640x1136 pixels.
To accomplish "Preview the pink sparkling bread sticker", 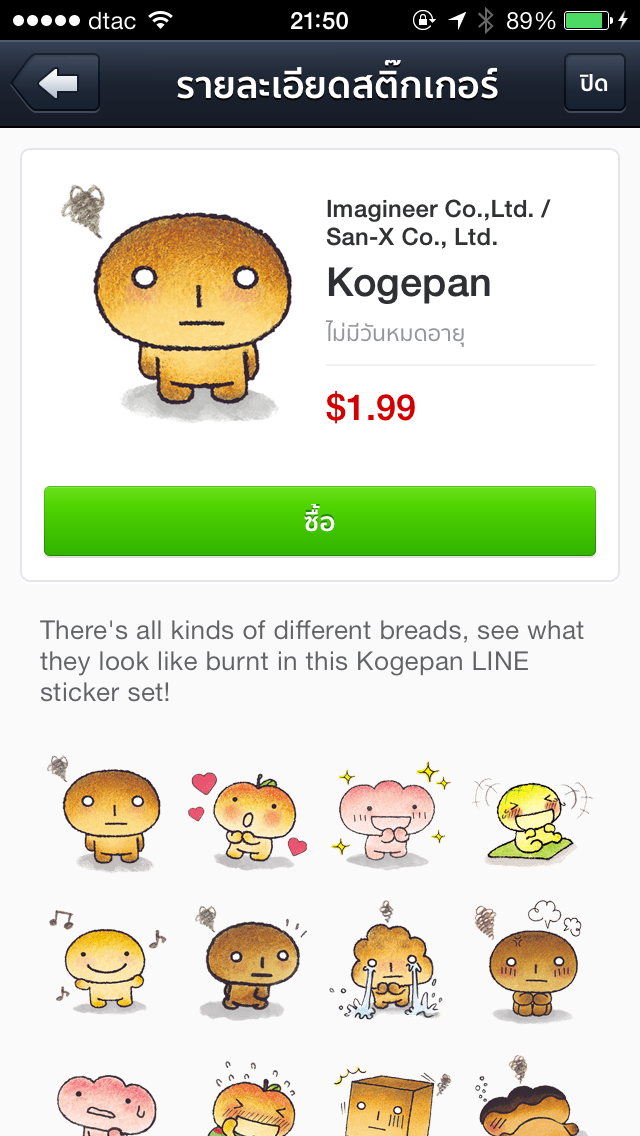I will 390,812.
